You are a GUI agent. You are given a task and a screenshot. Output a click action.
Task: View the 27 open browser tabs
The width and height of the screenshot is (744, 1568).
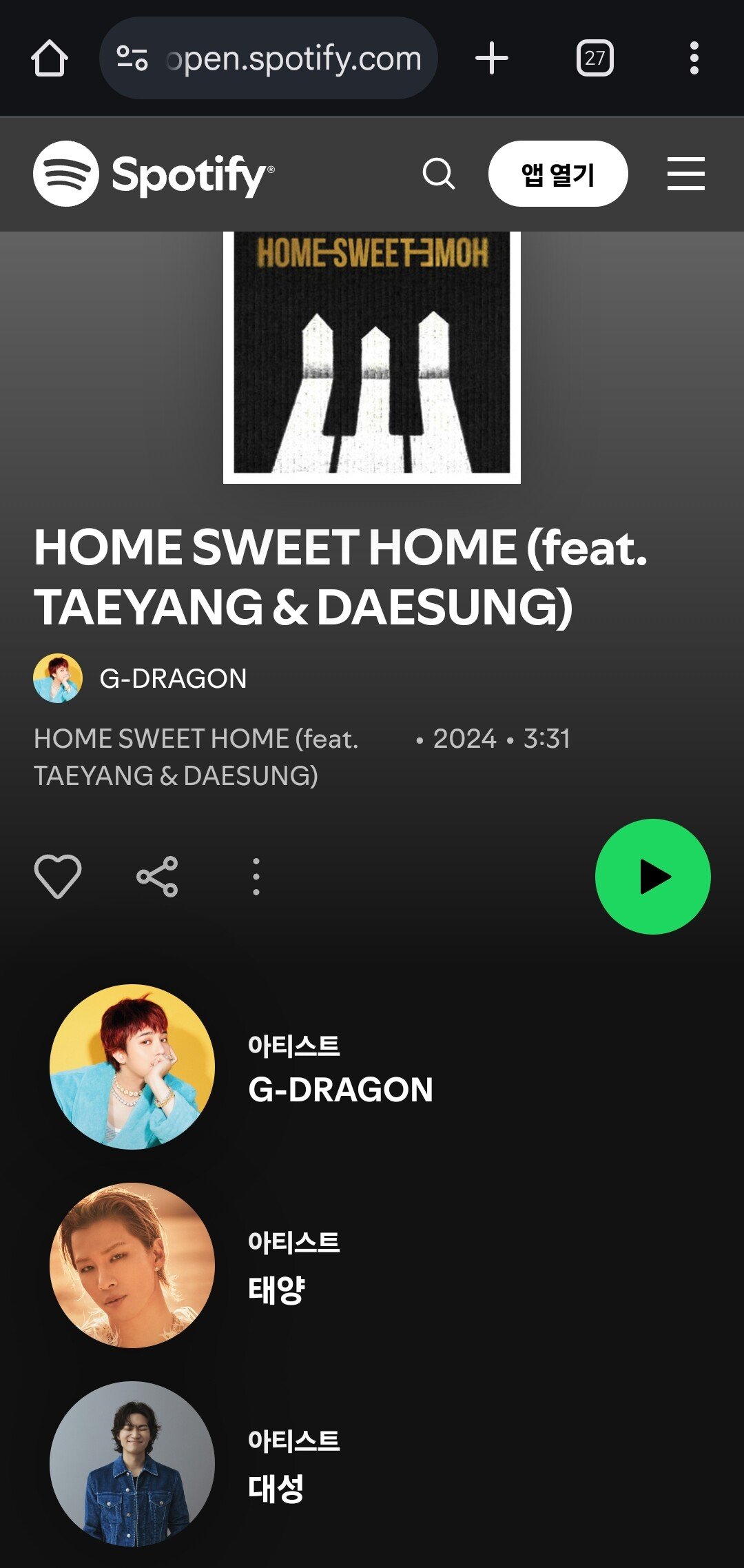click(595, 58)
